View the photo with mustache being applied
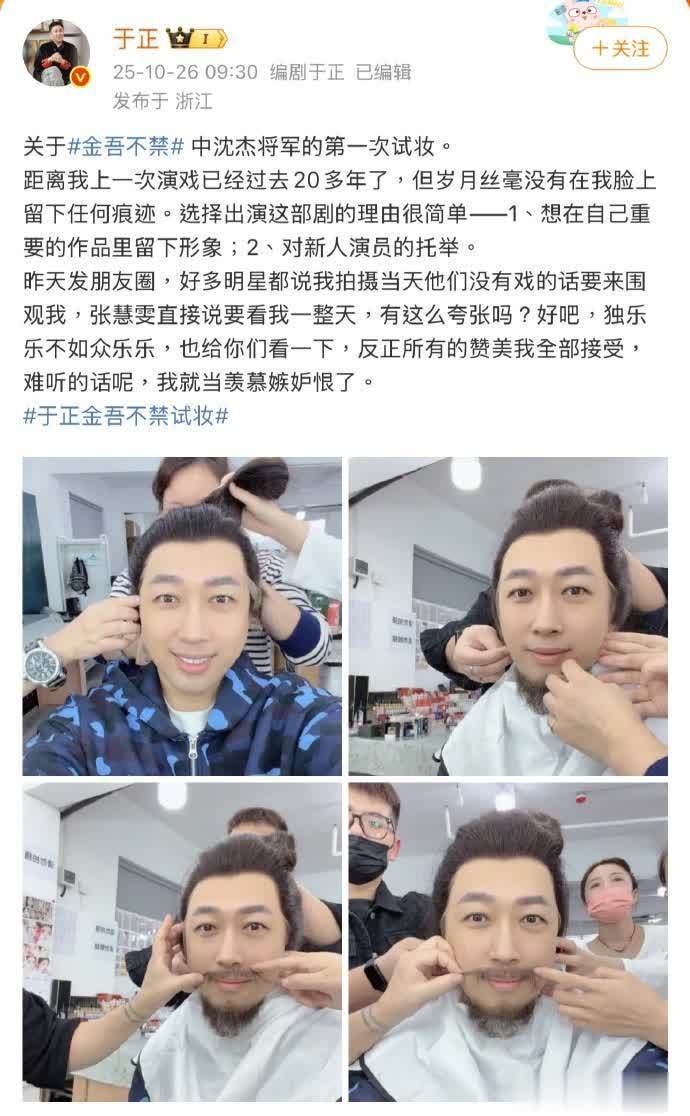The height and width of the screenshot is (1116, 690). pyautogui.click(x=182, y=941)
